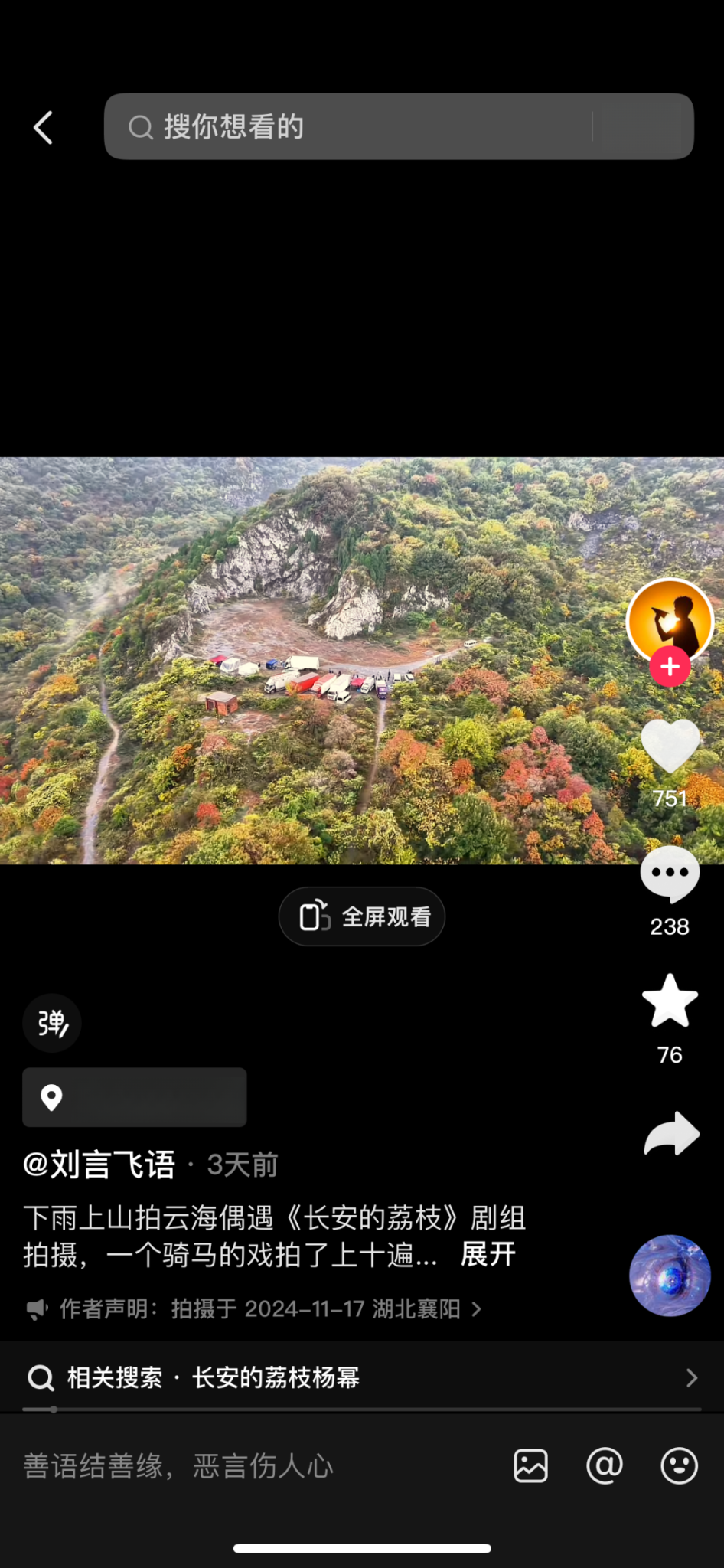
Task: Follow the author with the red plus
Action: tap(670, 667)
